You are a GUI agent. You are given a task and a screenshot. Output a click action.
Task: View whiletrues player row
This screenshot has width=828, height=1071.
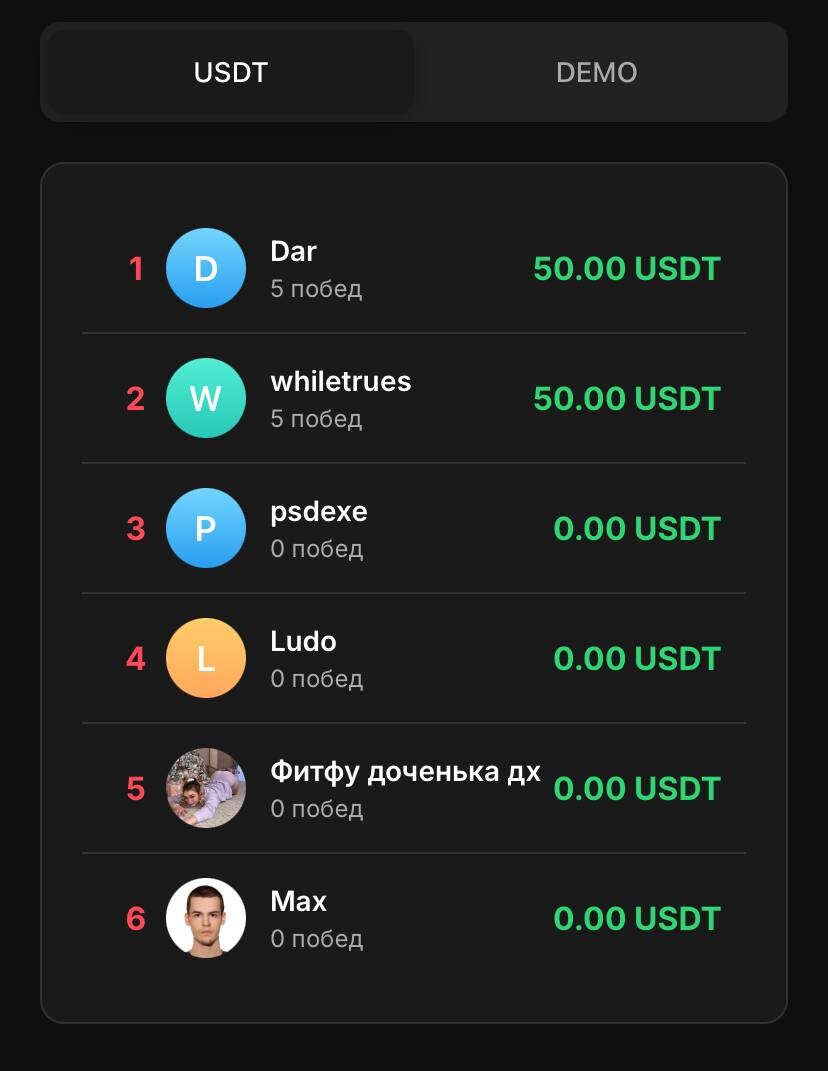point(413,398)
